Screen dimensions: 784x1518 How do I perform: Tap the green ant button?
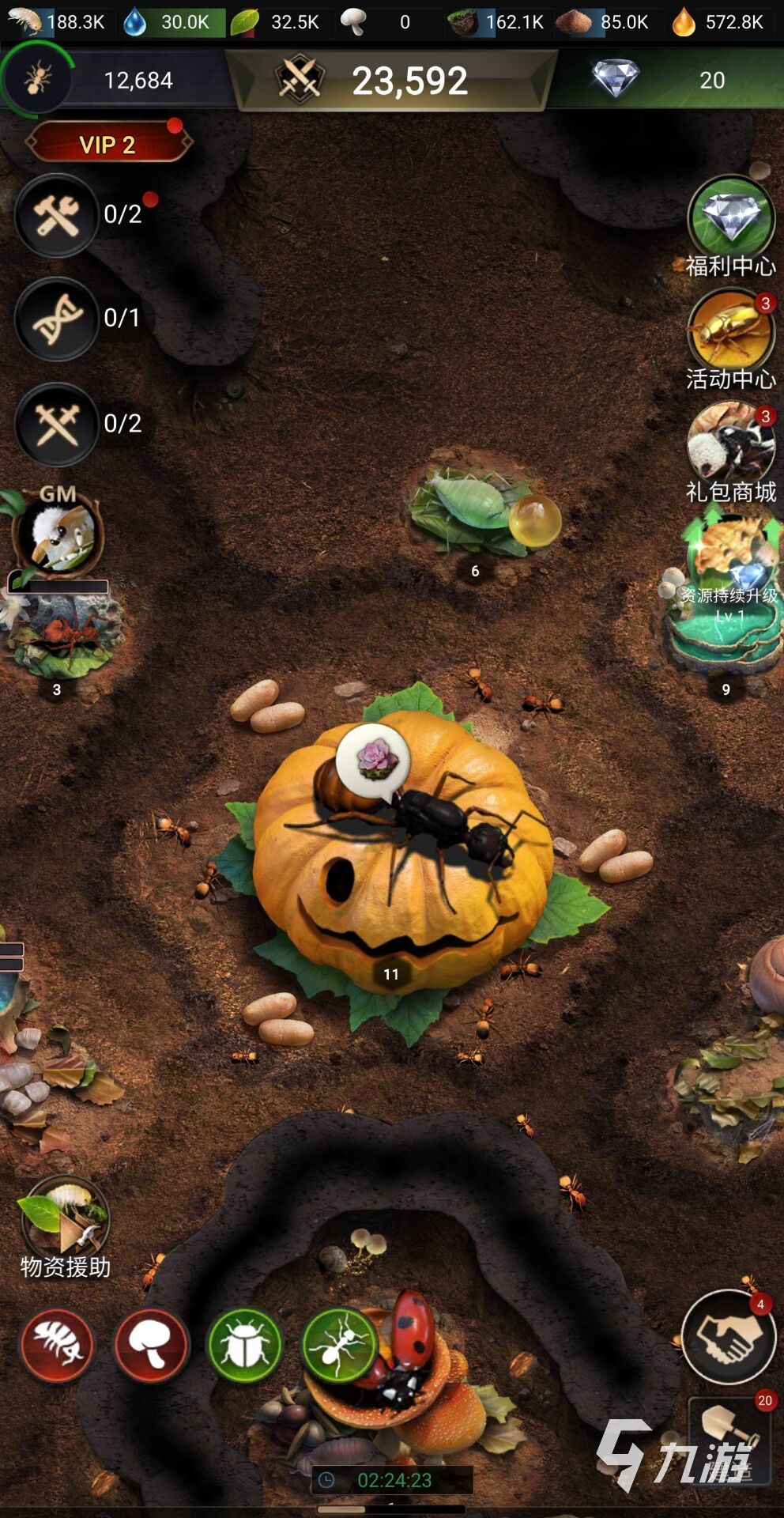point(340,1345)
